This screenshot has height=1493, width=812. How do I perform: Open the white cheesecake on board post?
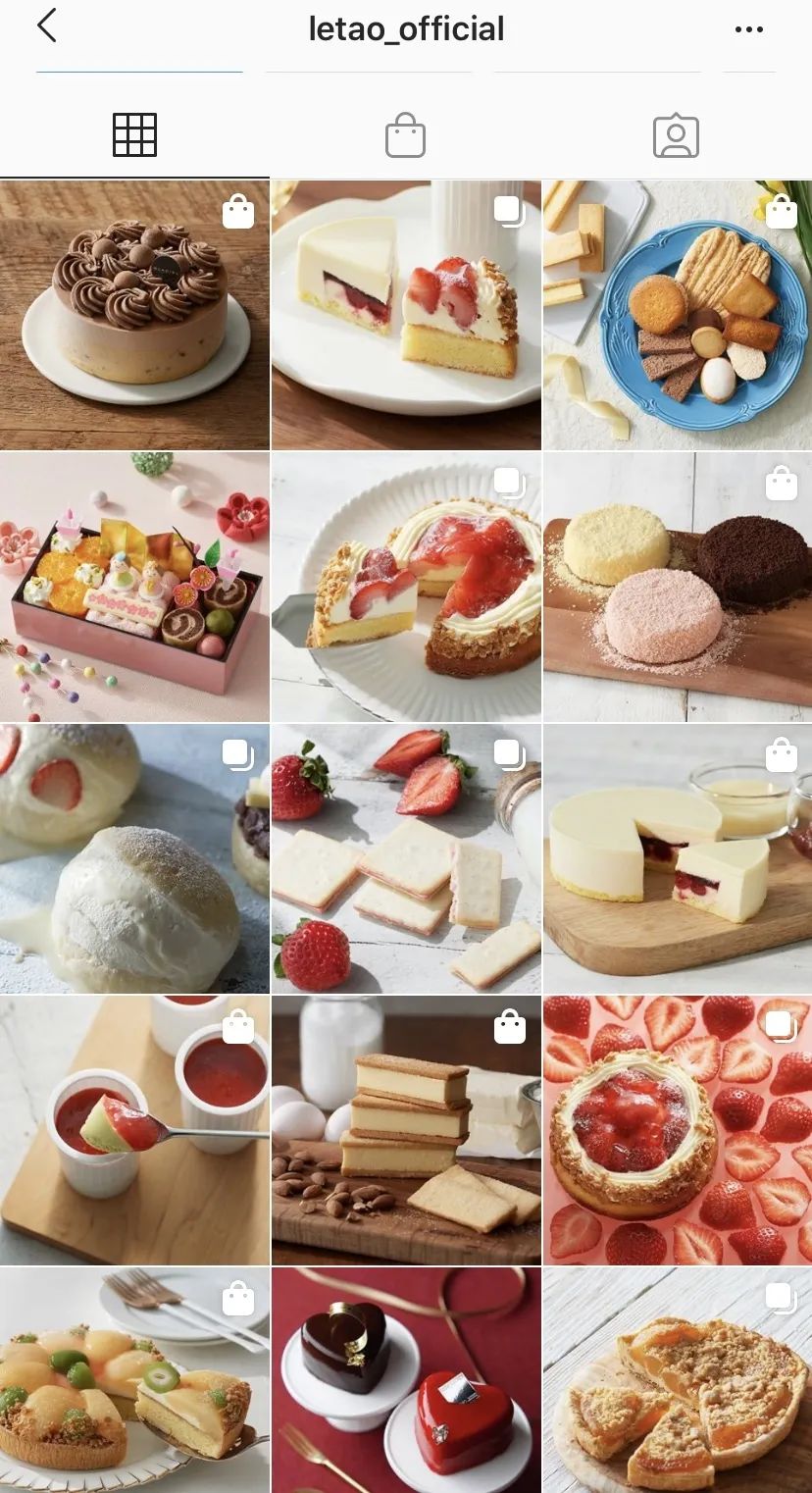678,858
